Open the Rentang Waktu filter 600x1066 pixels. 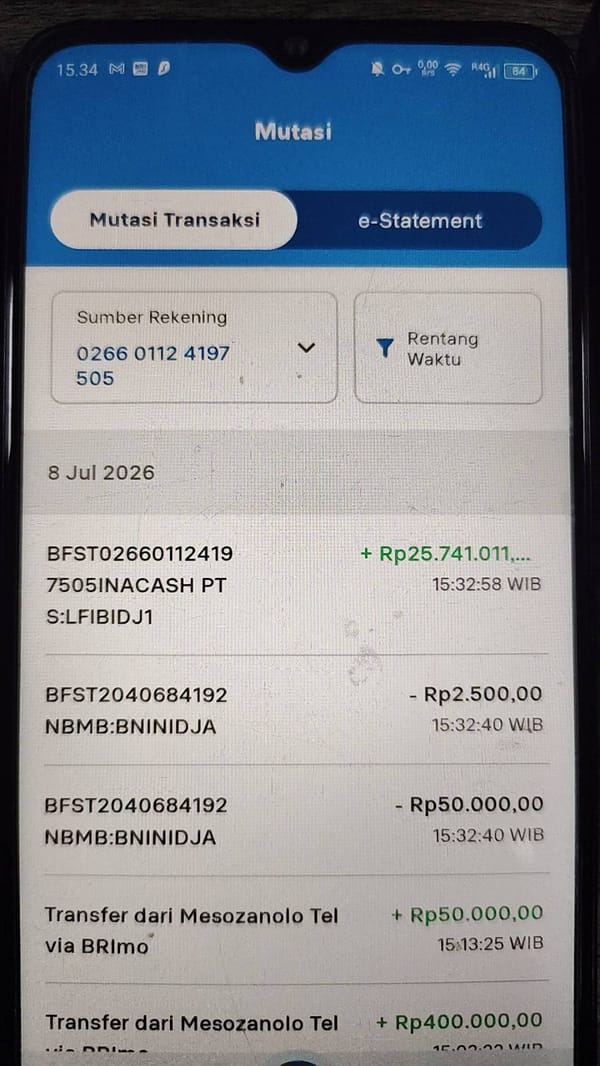(x=448, y=348)
